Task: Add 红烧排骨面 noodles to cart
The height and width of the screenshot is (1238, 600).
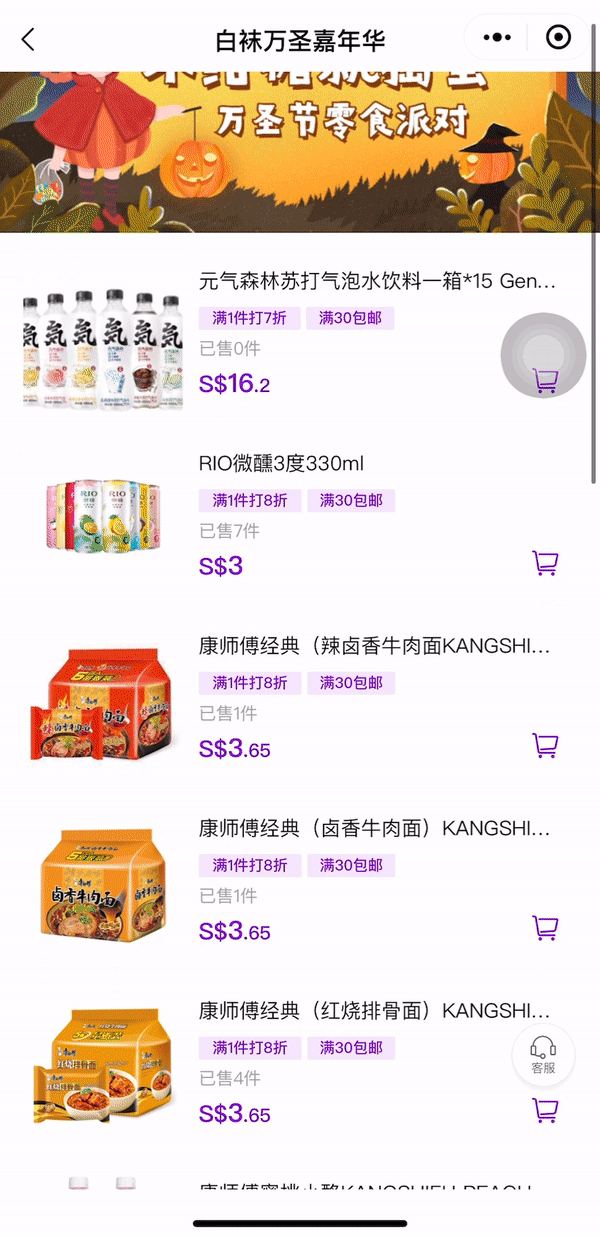Action: click(x=545, y=1110)
